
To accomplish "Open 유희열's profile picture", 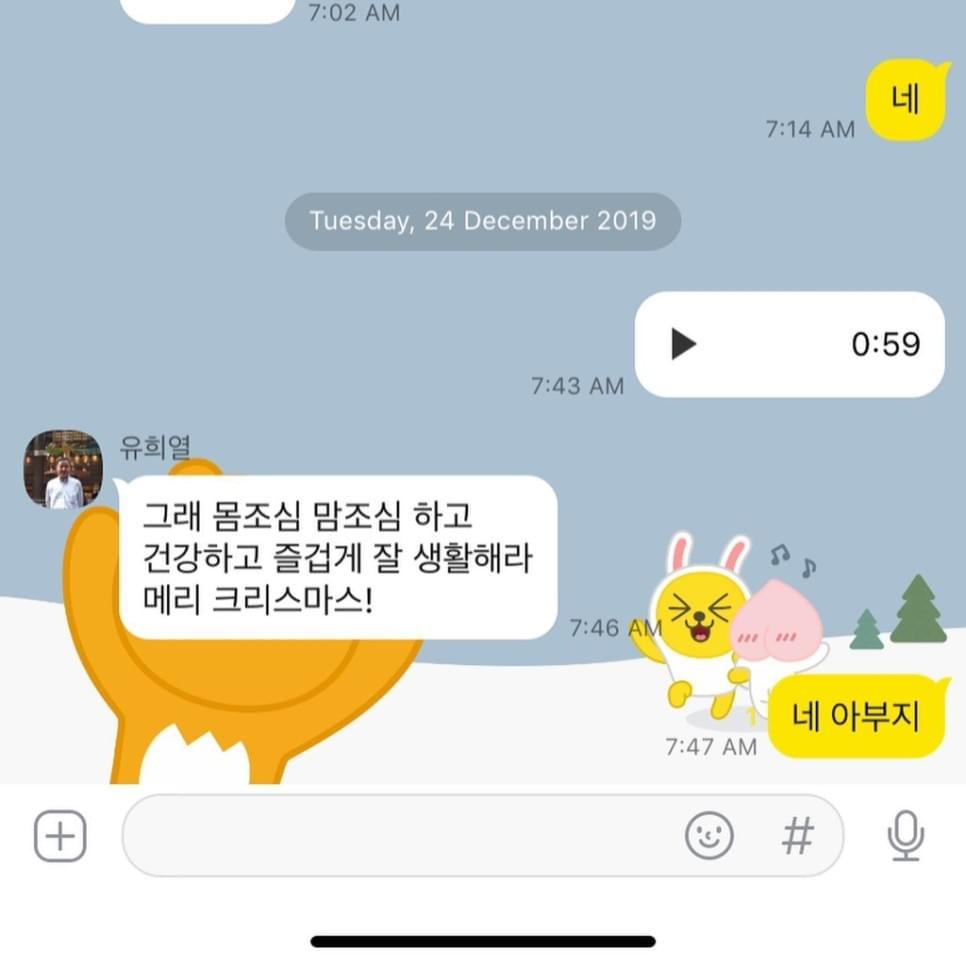I will pos(63,469).
